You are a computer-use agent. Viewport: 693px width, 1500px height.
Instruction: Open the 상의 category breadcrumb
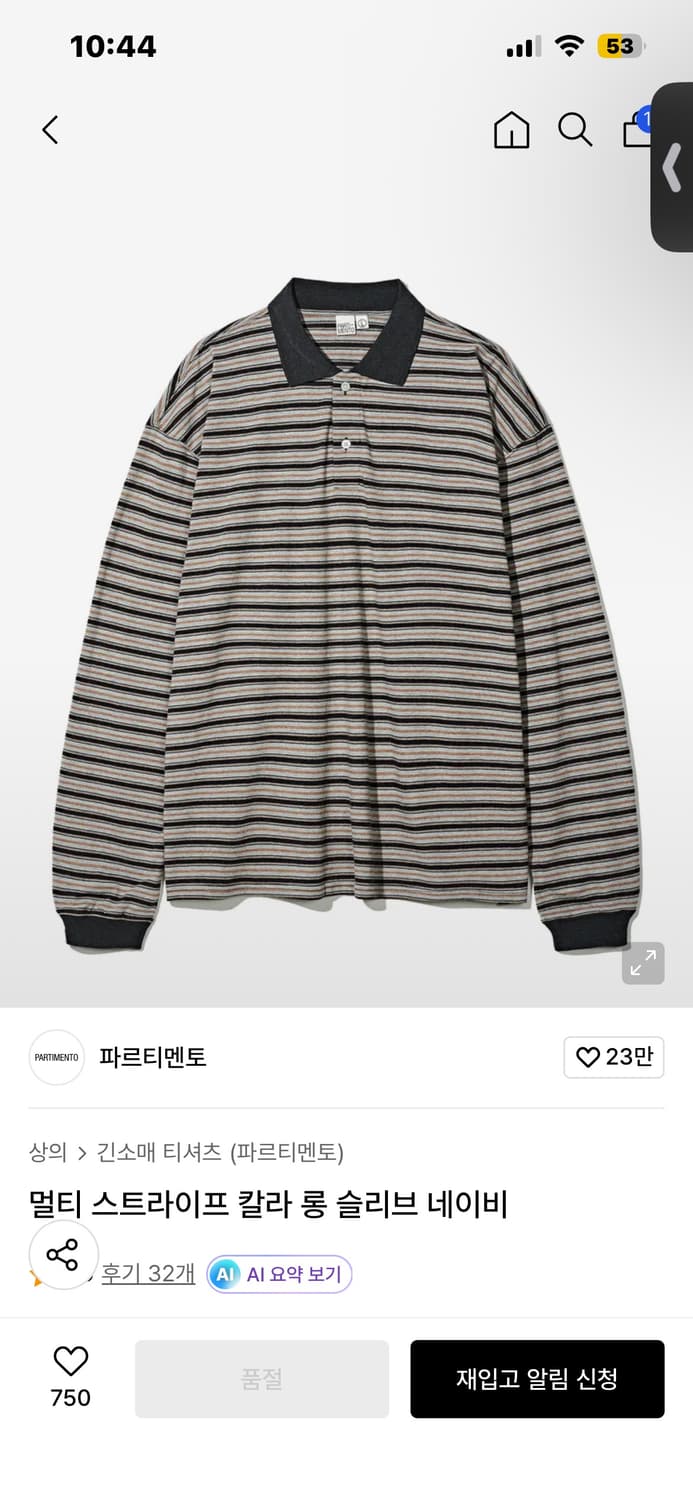(x=47, y=1152)
